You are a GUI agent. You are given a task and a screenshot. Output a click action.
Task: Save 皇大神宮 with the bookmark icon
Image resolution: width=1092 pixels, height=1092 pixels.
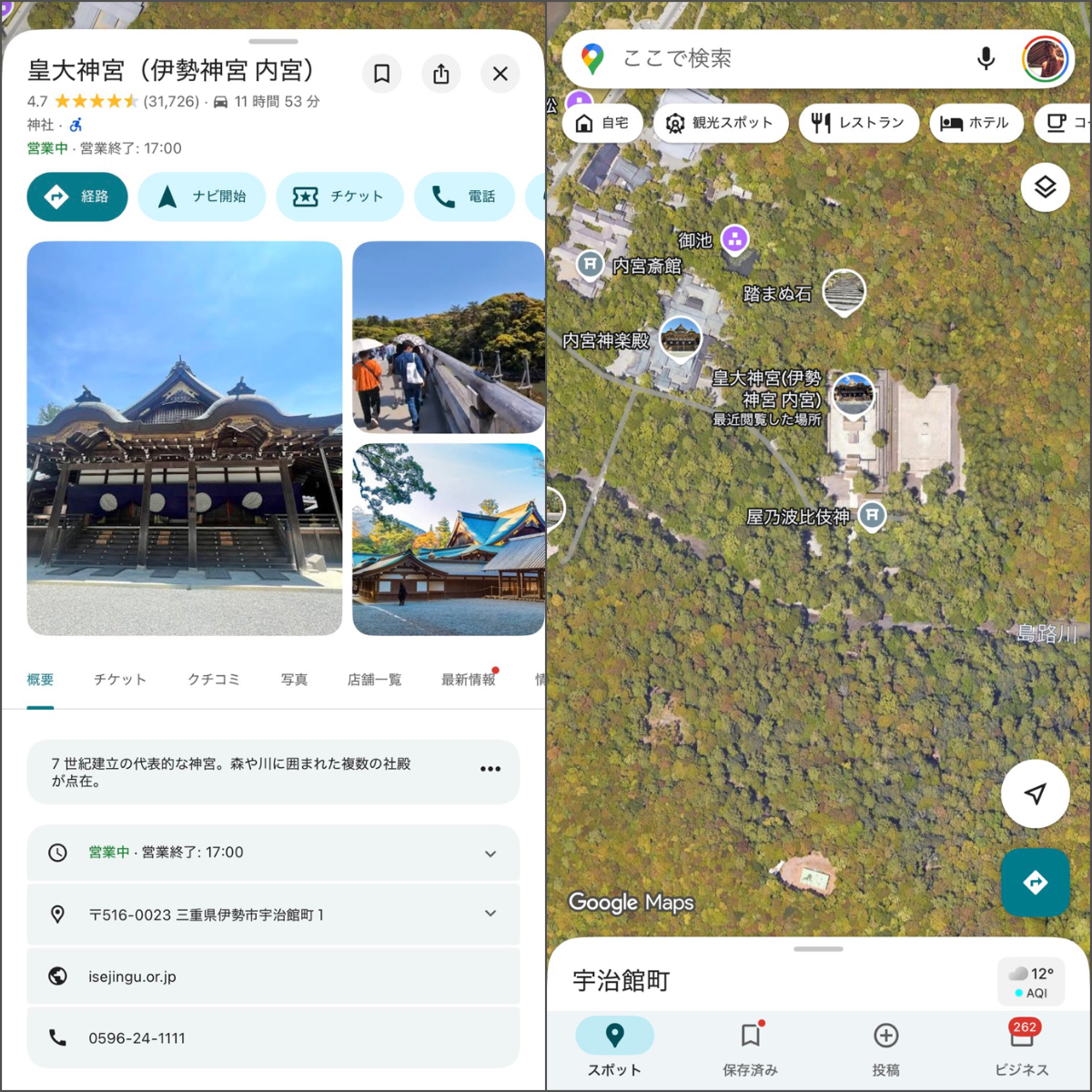(382, 74)
